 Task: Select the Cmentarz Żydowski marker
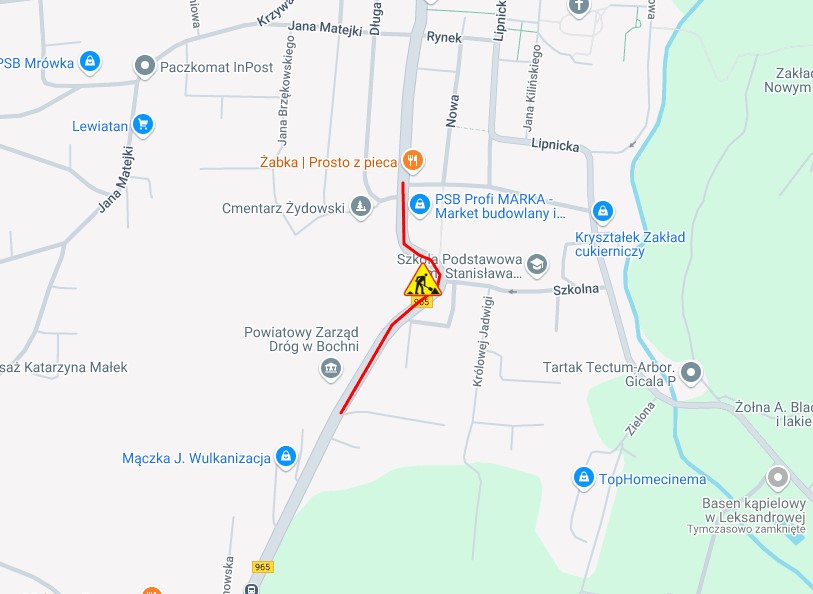coord(361,208)
